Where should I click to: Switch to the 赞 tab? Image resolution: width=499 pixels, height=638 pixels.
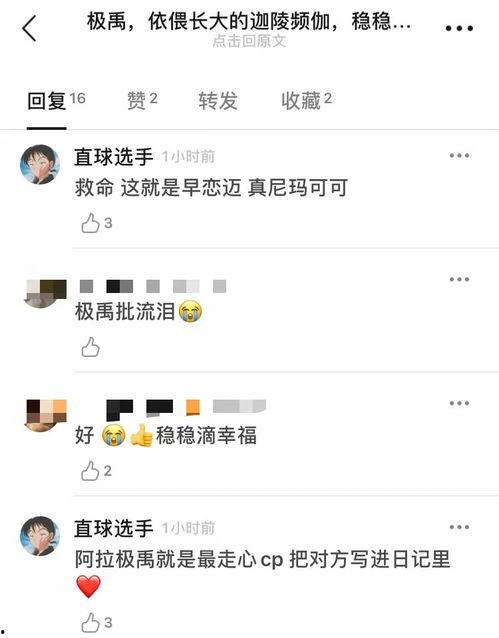tap(142, 100)
